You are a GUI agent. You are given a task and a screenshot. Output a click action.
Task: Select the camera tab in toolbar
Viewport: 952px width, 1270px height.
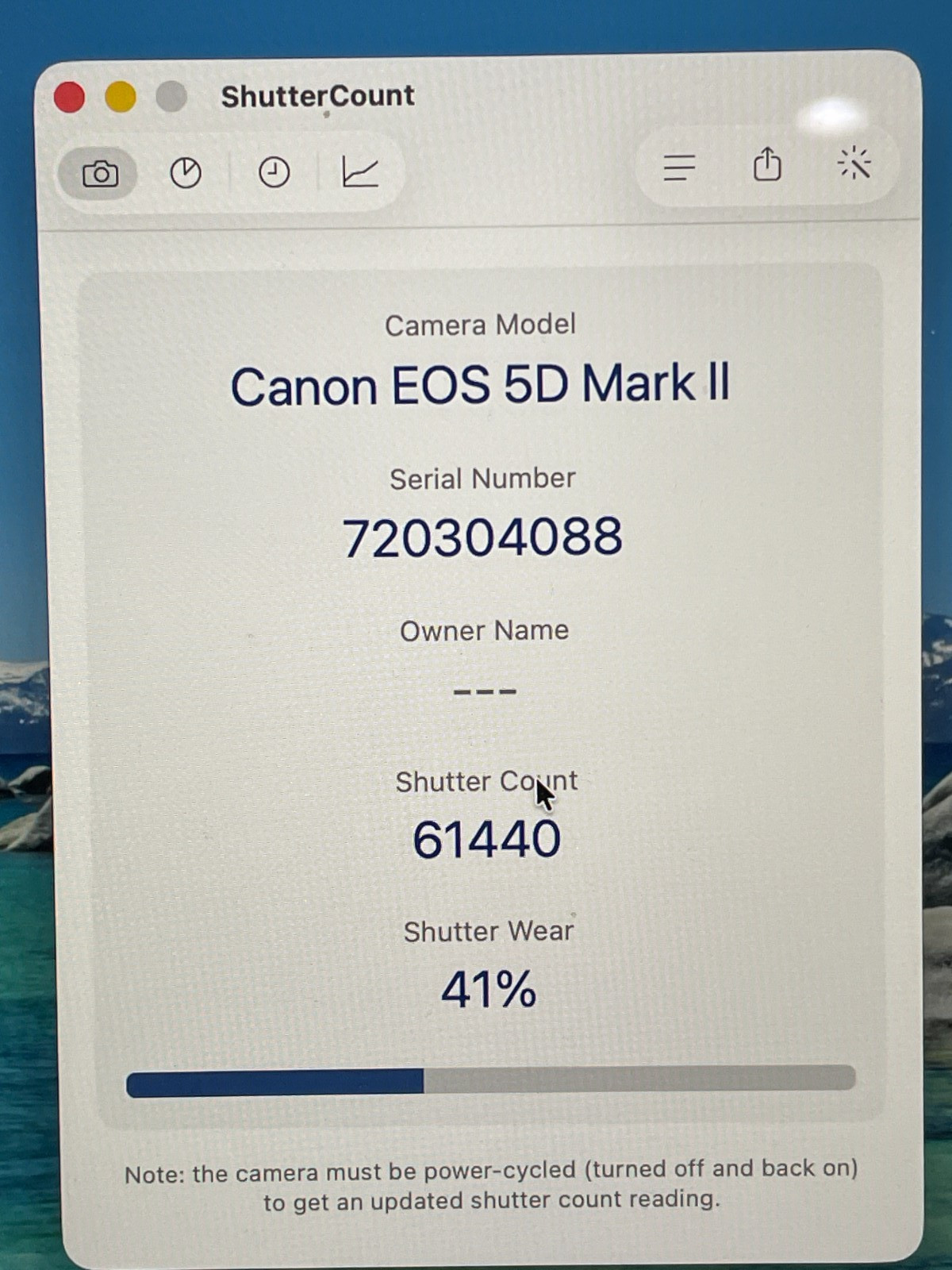[100, 173]
